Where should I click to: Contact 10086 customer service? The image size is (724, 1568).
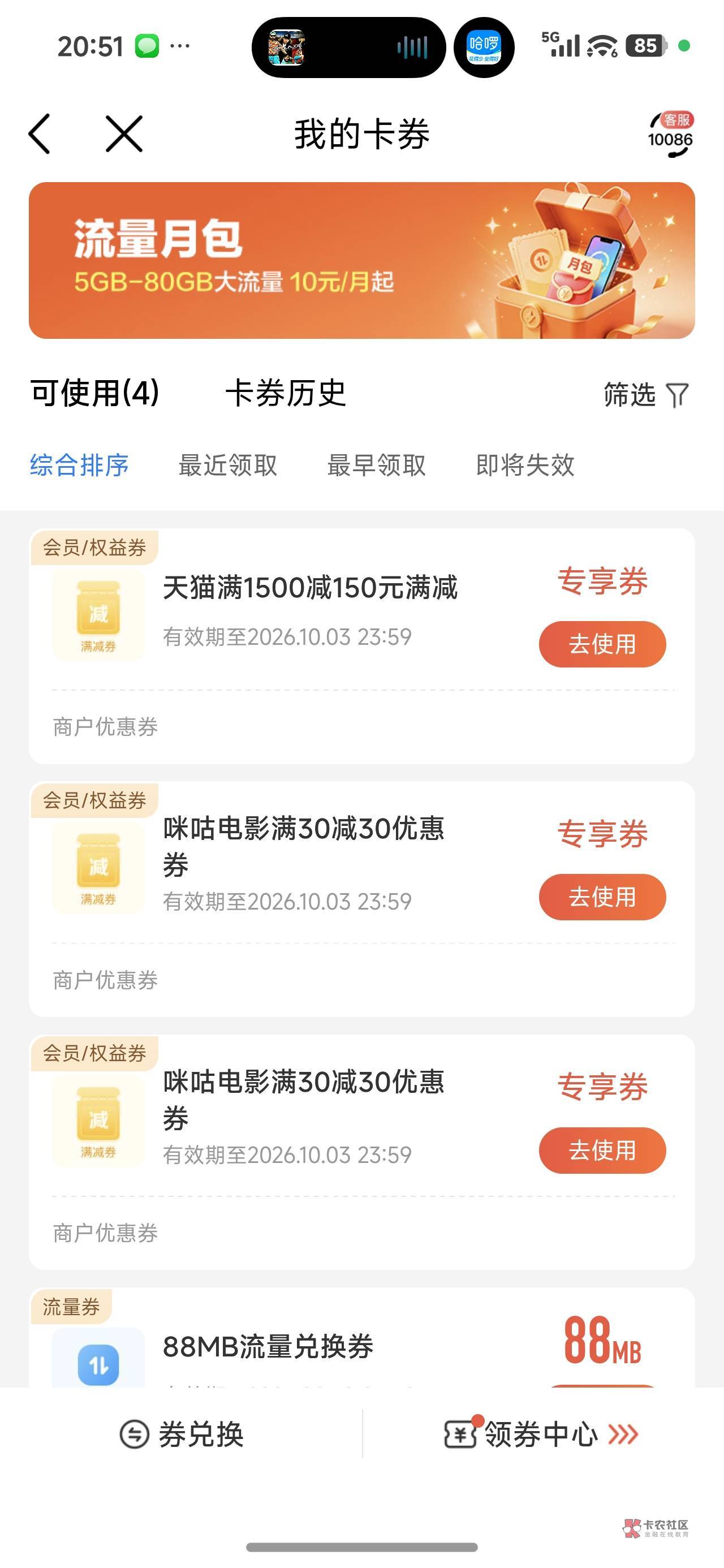coord(670,134)
